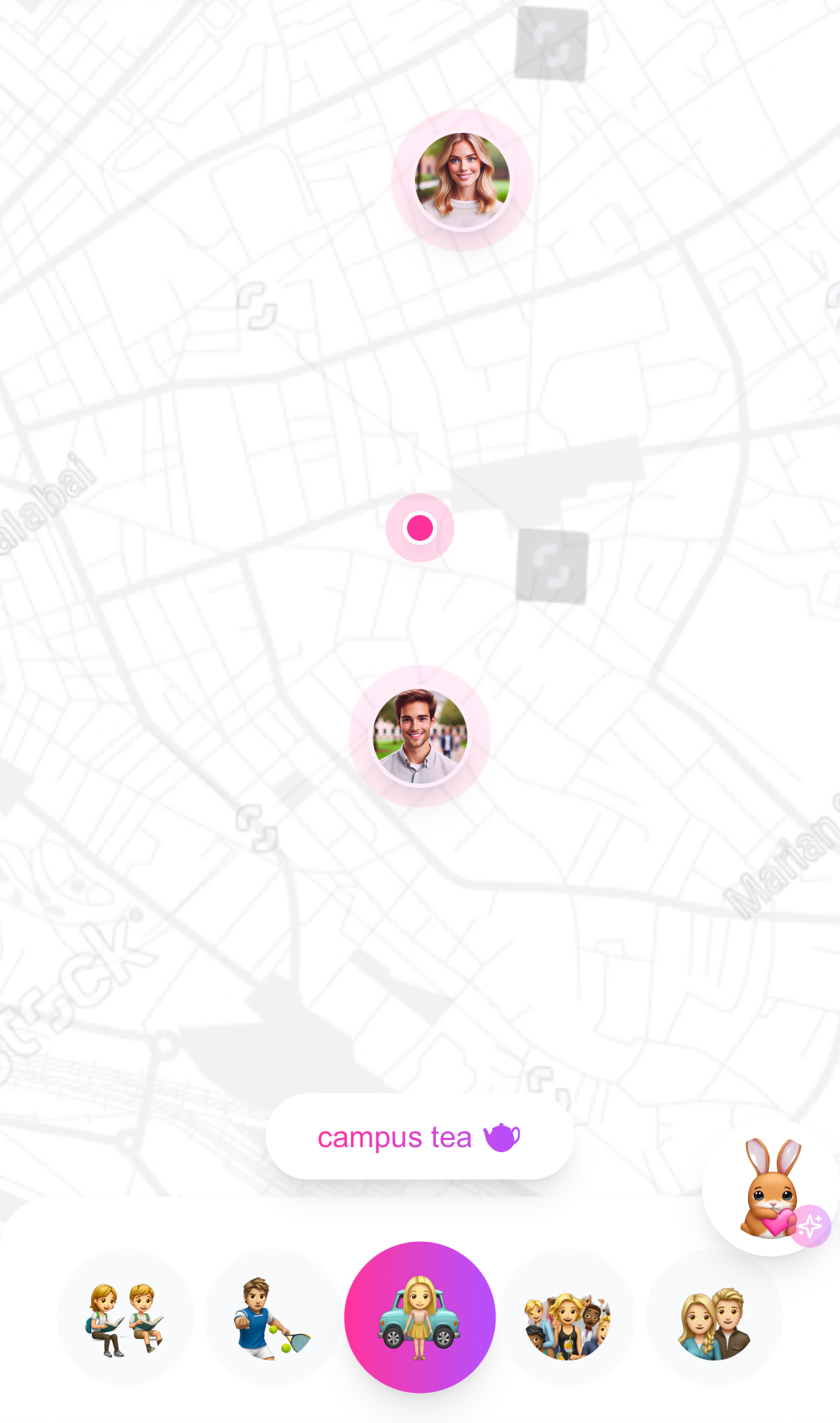
Task: Select the couple category
Action: coord(714,1317)
